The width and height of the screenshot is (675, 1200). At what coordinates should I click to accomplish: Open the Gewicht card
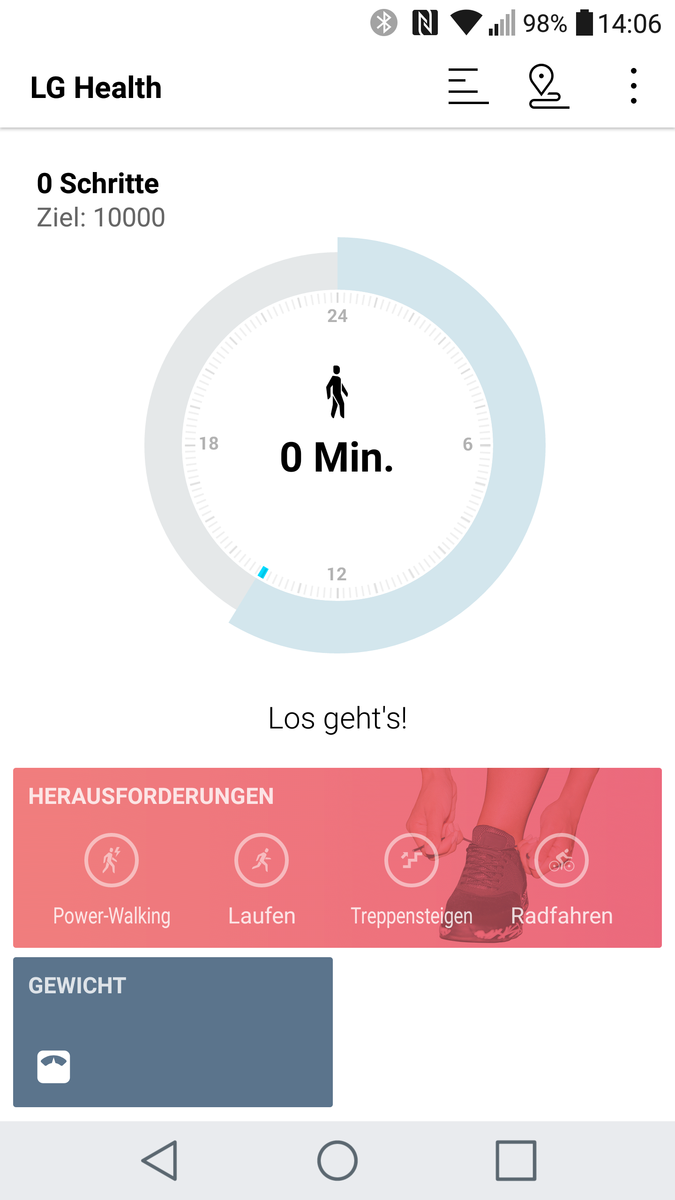[173, 1031]
